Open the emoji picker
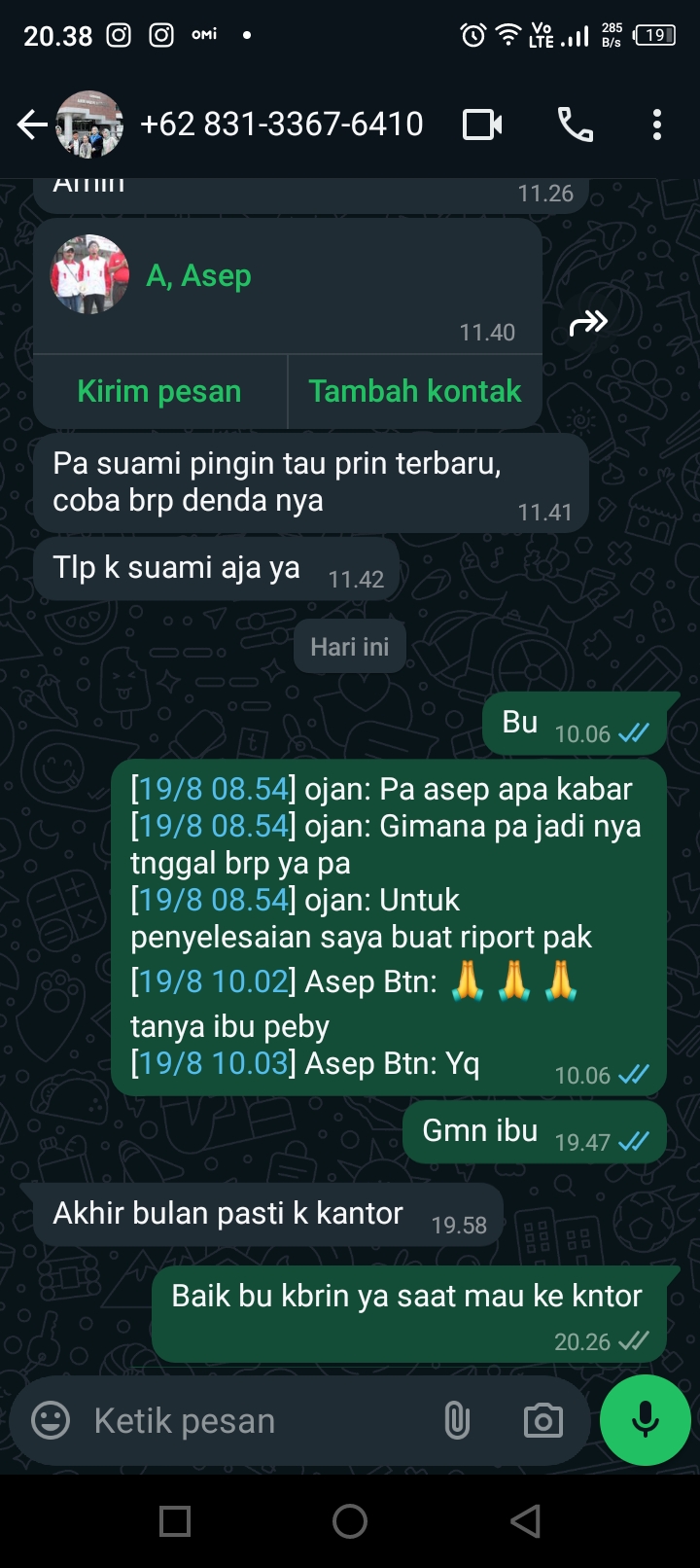700x1568 pixels. pos(51,1421)
